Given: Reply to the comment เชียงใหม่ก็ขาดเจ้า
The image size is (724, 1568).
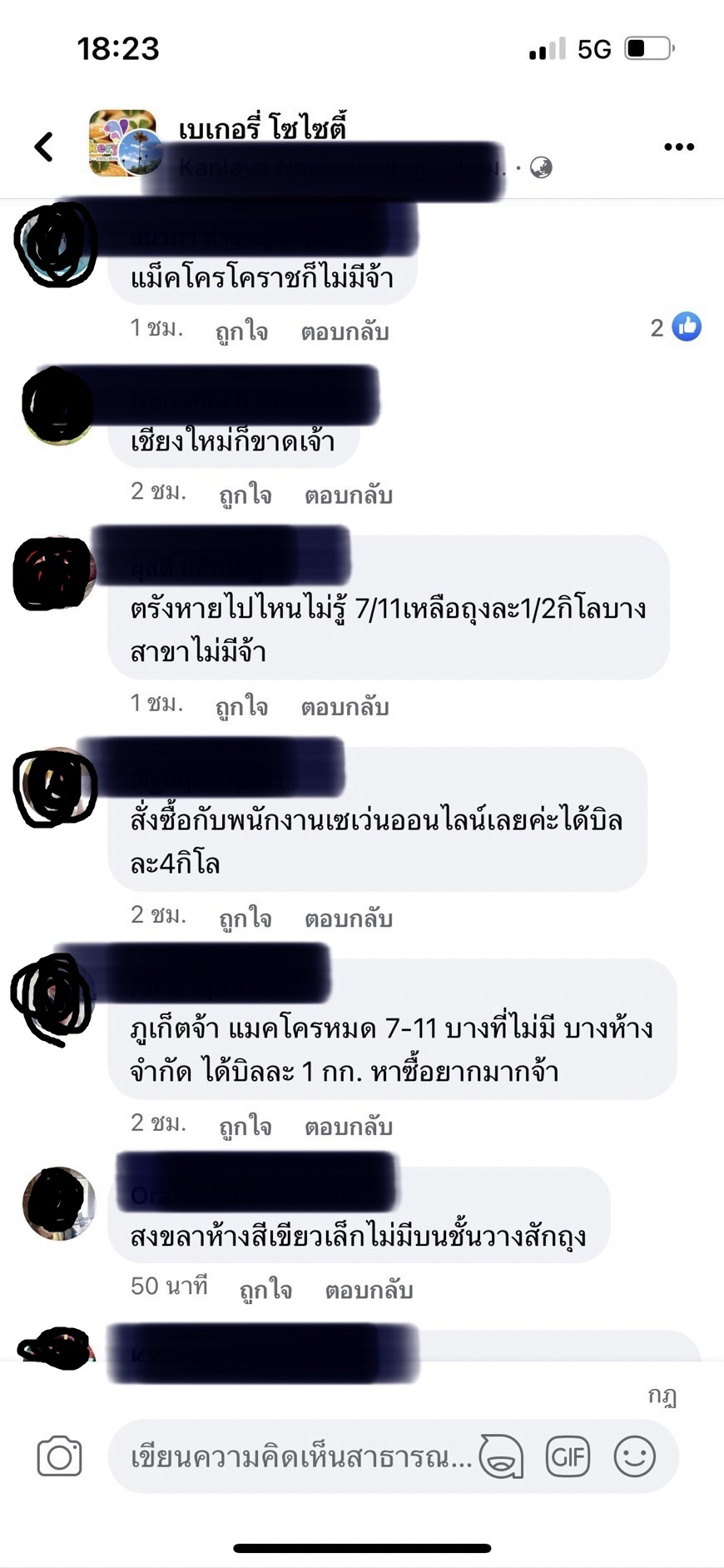Looking at the screenshot, I should [x=348, y=495].
